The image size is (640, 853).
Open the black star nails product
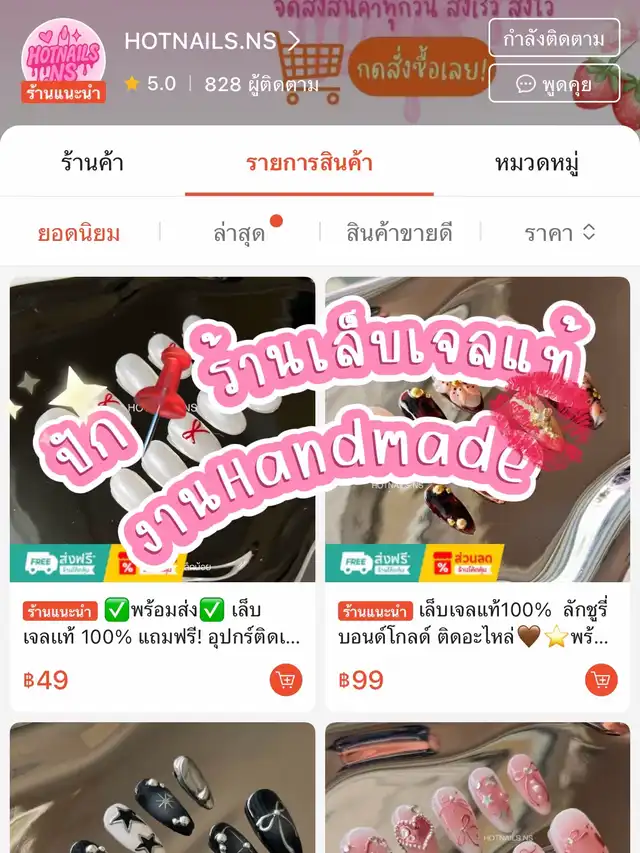[162, 790]
